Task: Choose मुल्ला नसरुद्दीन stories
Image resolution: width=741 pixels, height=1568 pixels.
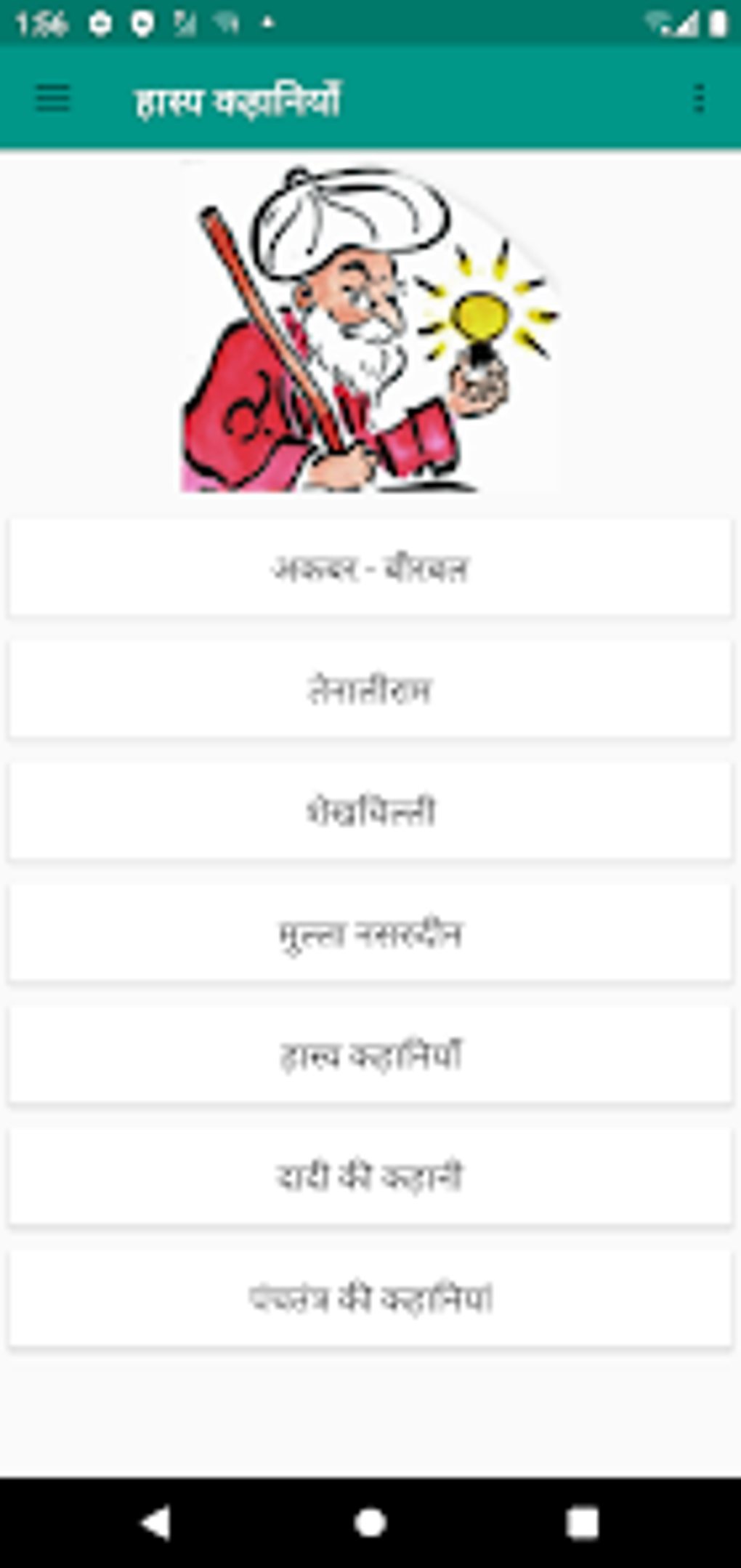Action: point(370,933)
